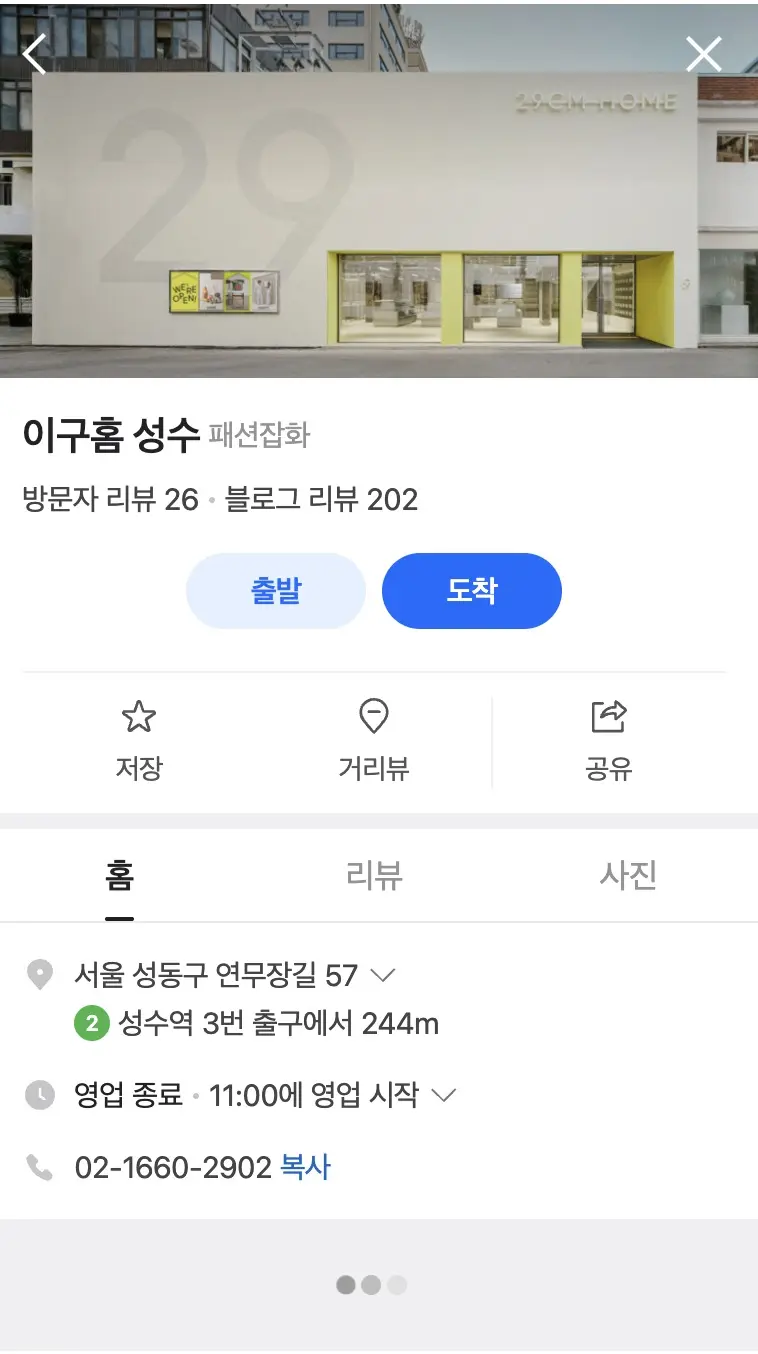Viewport: 758px width, 1354px height.
Task: Switch to the 사진 tab
Action: pyautogui.click(x=627, y=875)
